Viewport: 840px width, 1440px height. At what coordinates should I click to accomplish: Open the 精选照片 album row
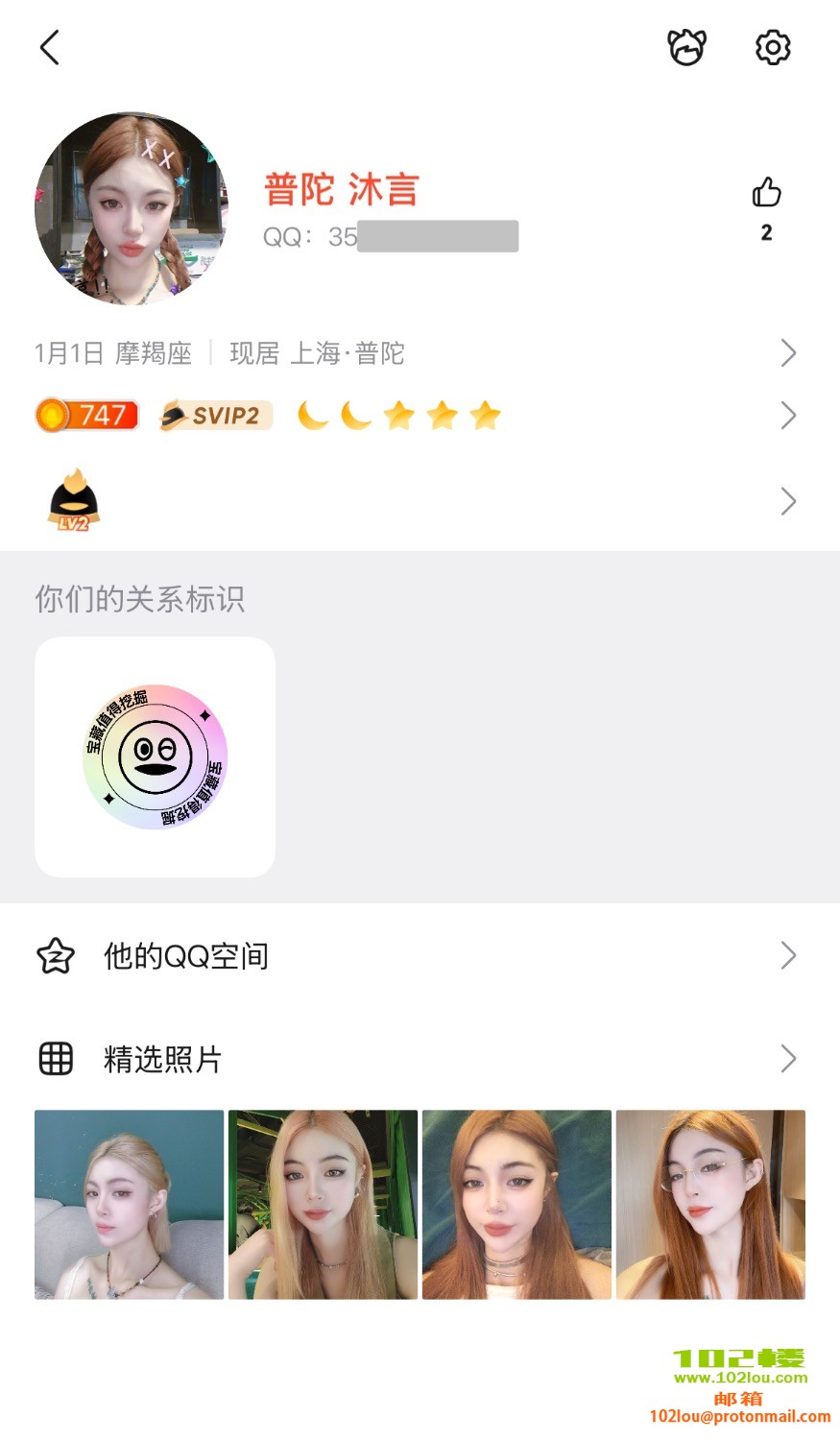419,1059
